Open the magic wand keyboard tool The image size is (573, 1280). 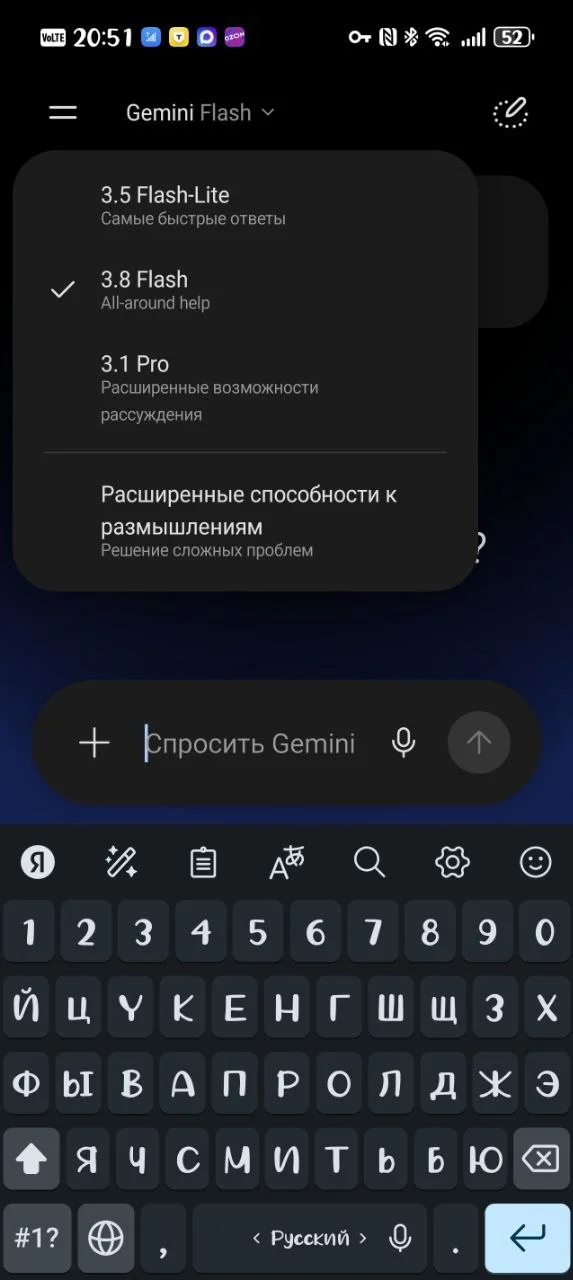click(x=121, y=862)
